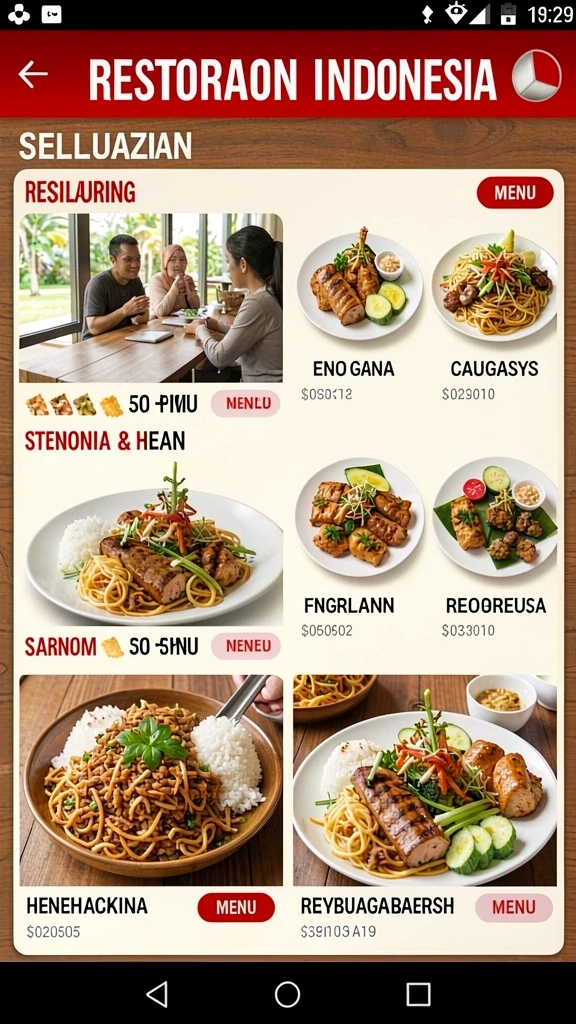Tap the MENU button for HENEHACKINA

pos(236,907)
